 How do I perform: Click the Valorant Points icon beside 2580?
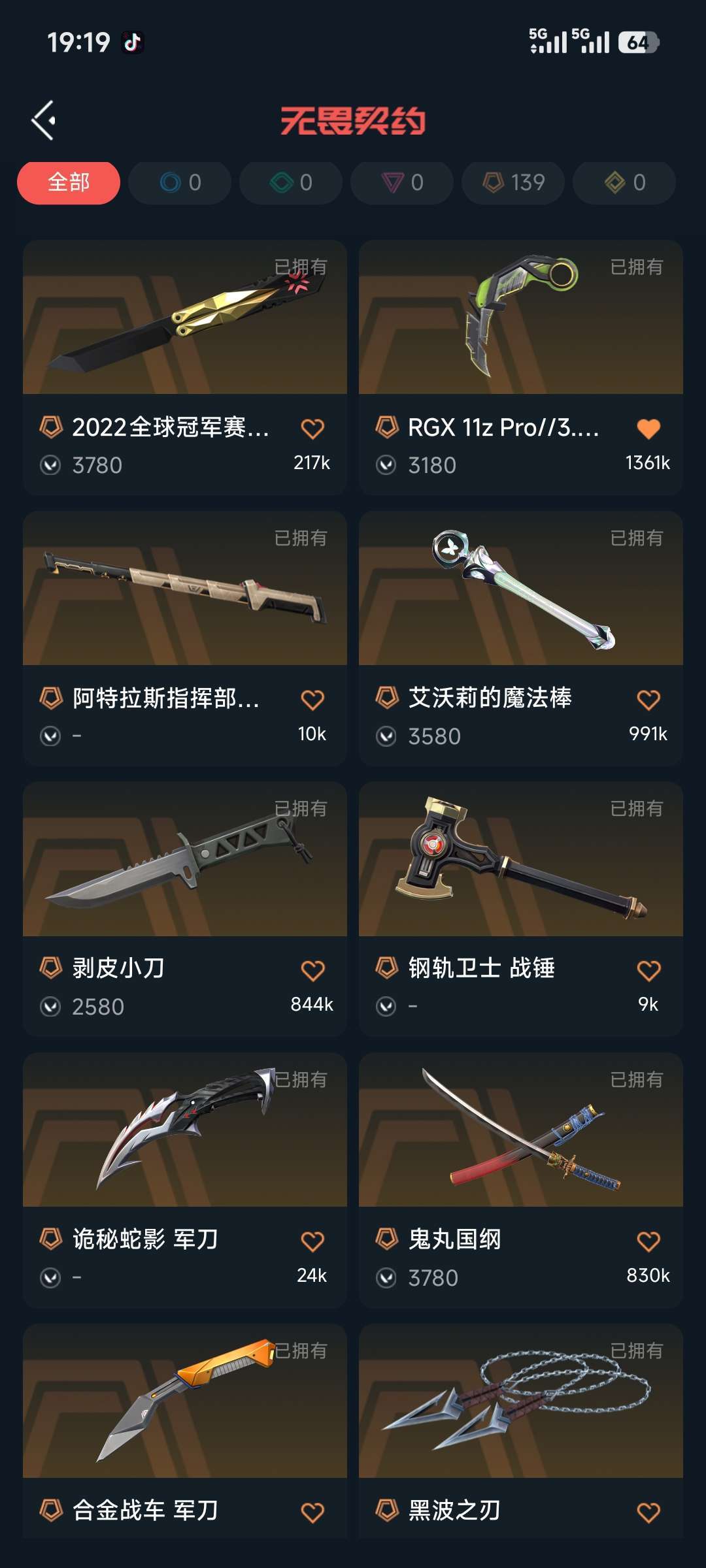[x=52, y=1007]
